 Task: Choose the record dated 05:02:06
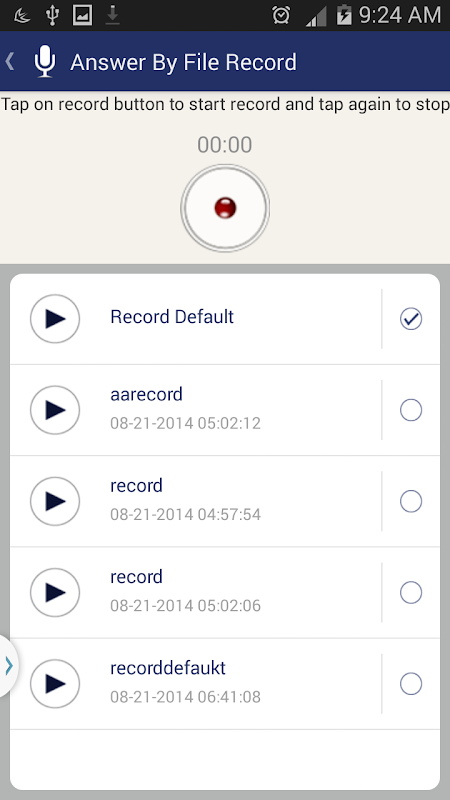click(x=411, y=592)
